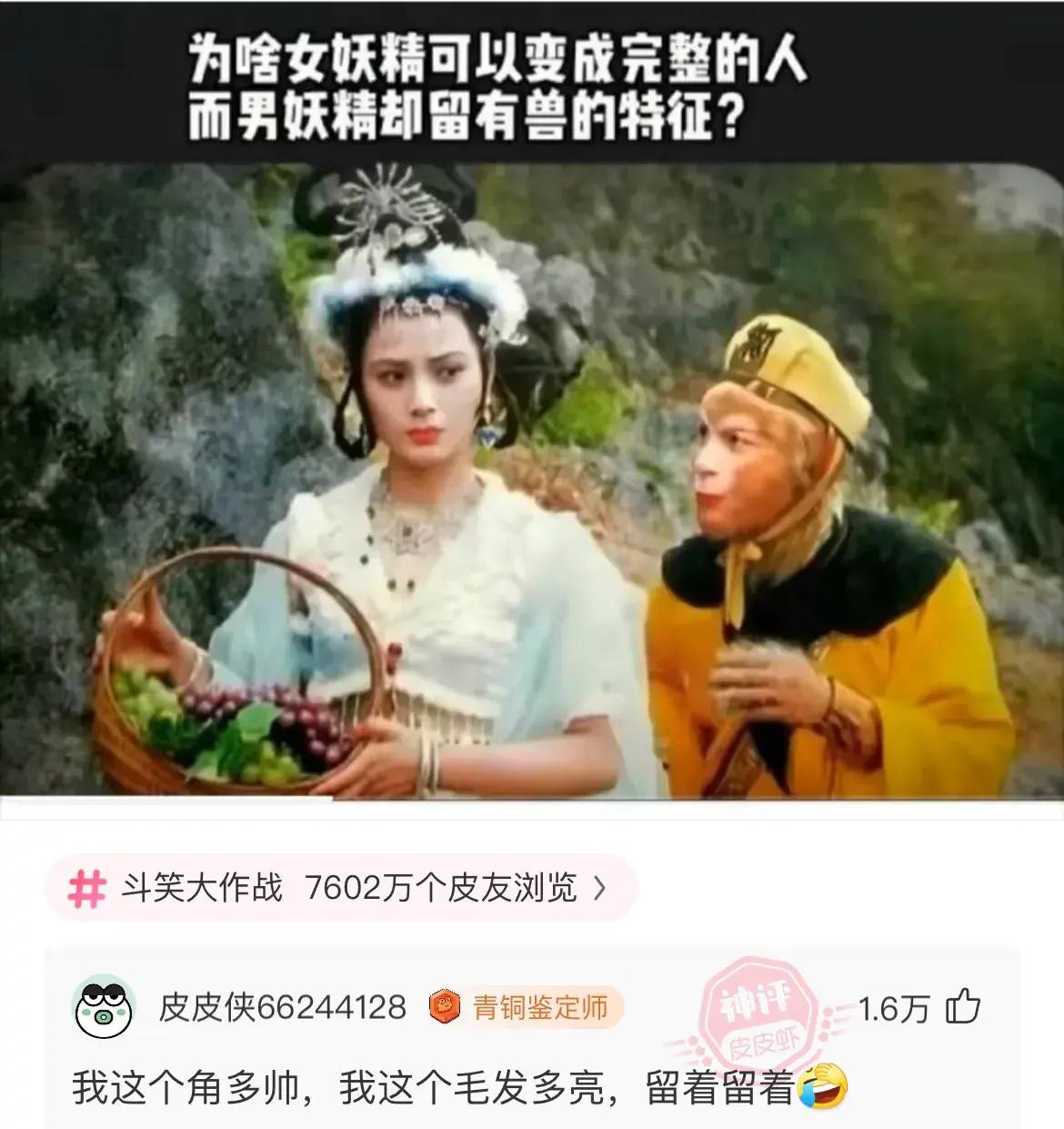This screenshot has width=1064, height=1129.
Task: Open the avatar of commenter 皮皮侠66244128
Action: pyautogui.click(x=104, y=1007)
